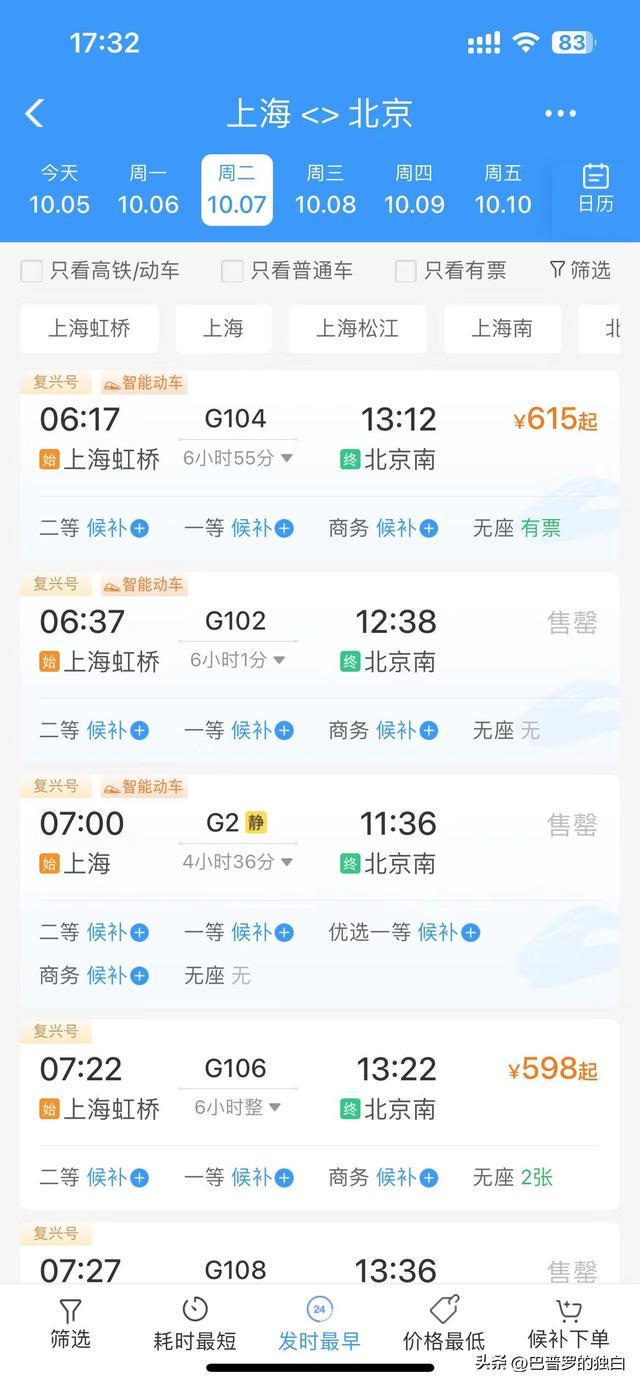Expand the 6小时1分 duration of G102
The image size is (640, 1385).
238,660
